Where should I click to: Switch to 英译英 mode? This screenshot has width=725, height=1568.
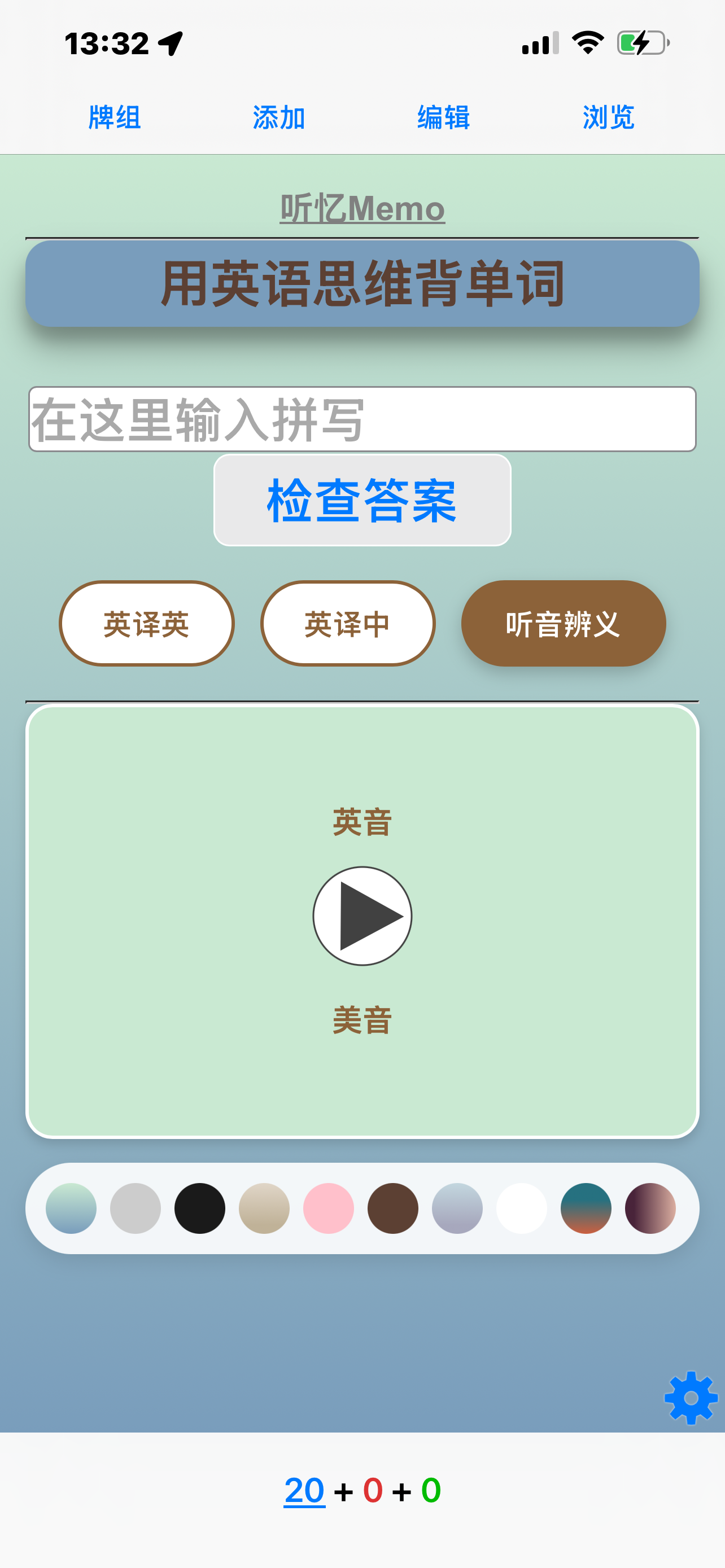point(147,623)
